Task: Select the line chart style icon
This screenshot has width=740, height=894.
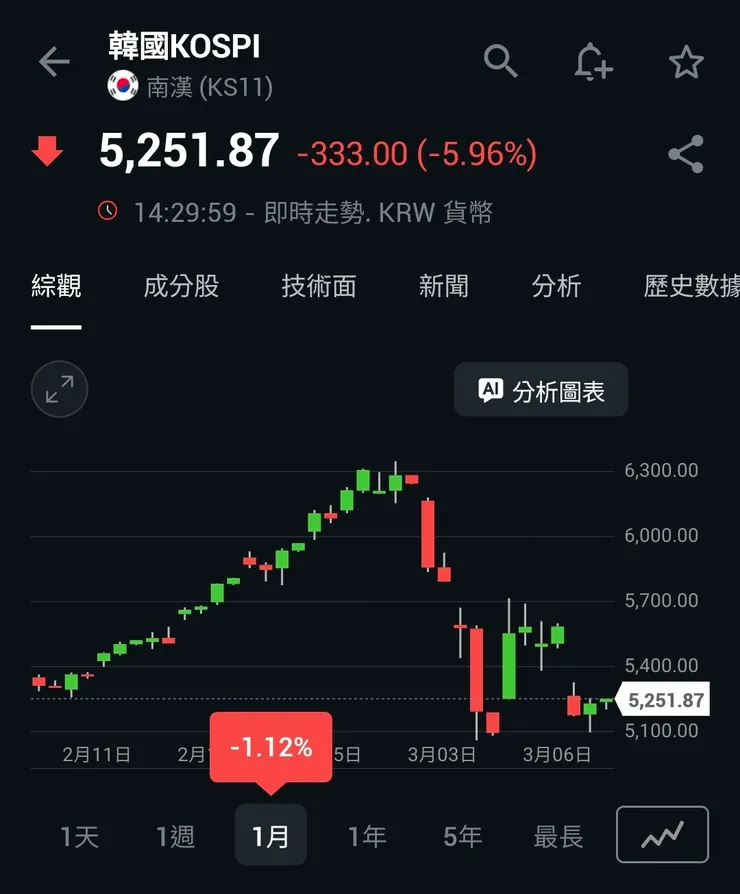Action: click(662, 834)
